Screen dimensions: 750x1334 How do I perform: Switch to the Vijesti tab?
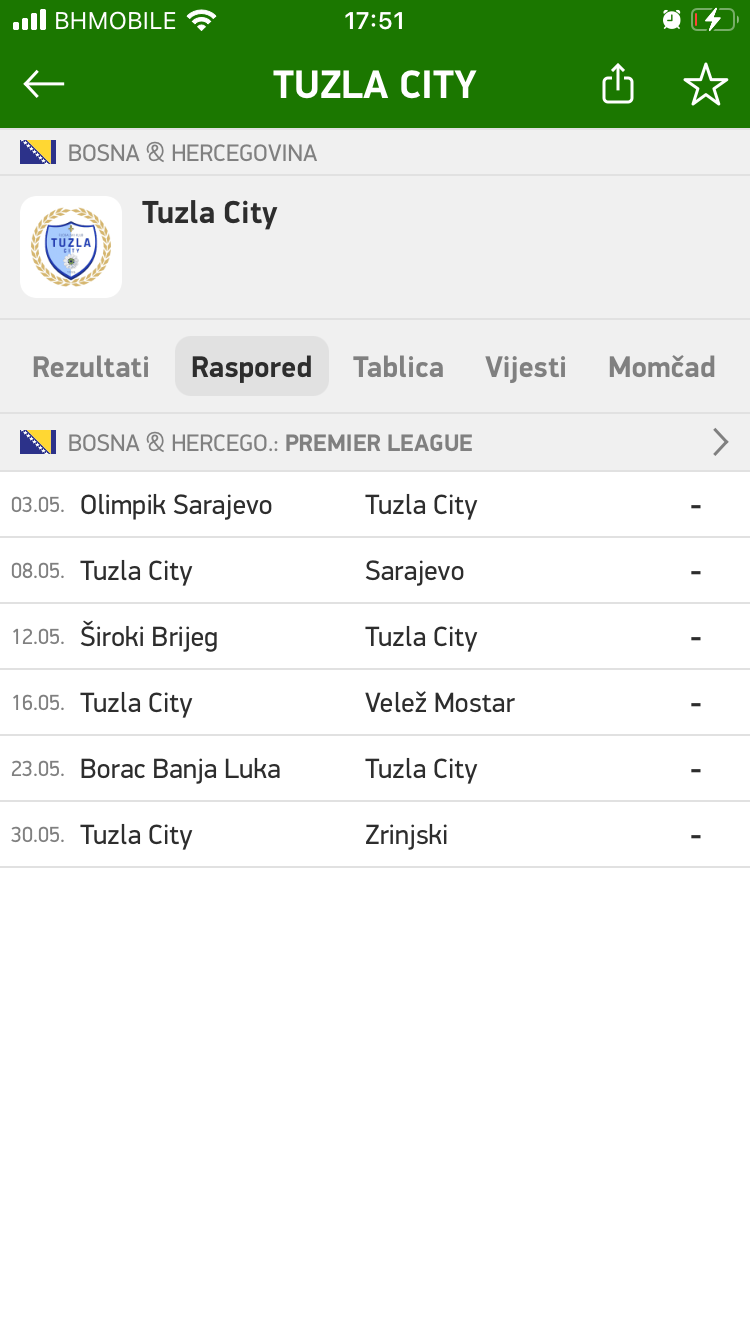pyautogui.click(x=526, y=367)
